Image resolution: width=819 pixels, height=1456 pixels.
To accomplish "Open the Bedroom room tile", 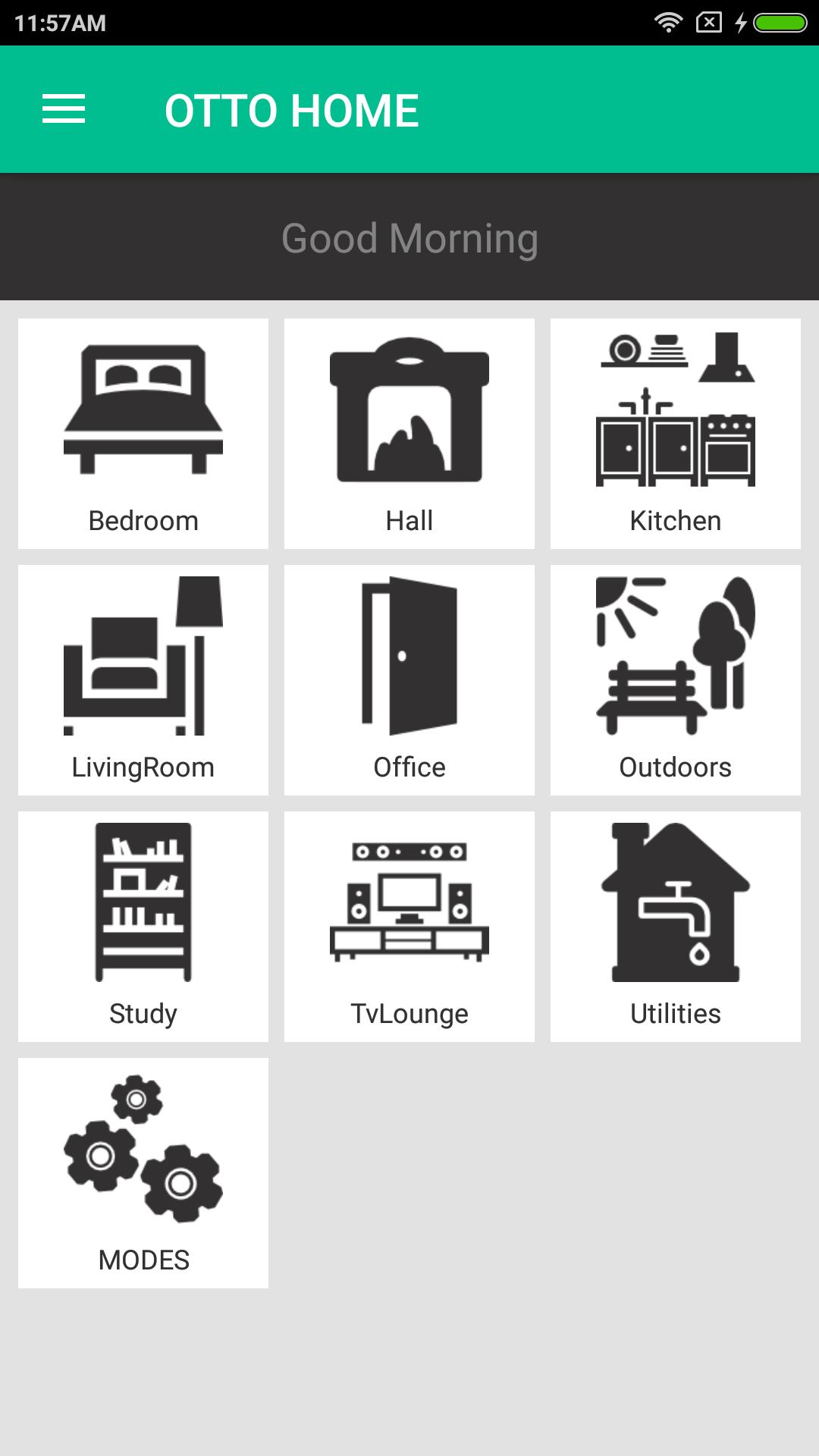I will pyautogui.click(x=143, y=434).
